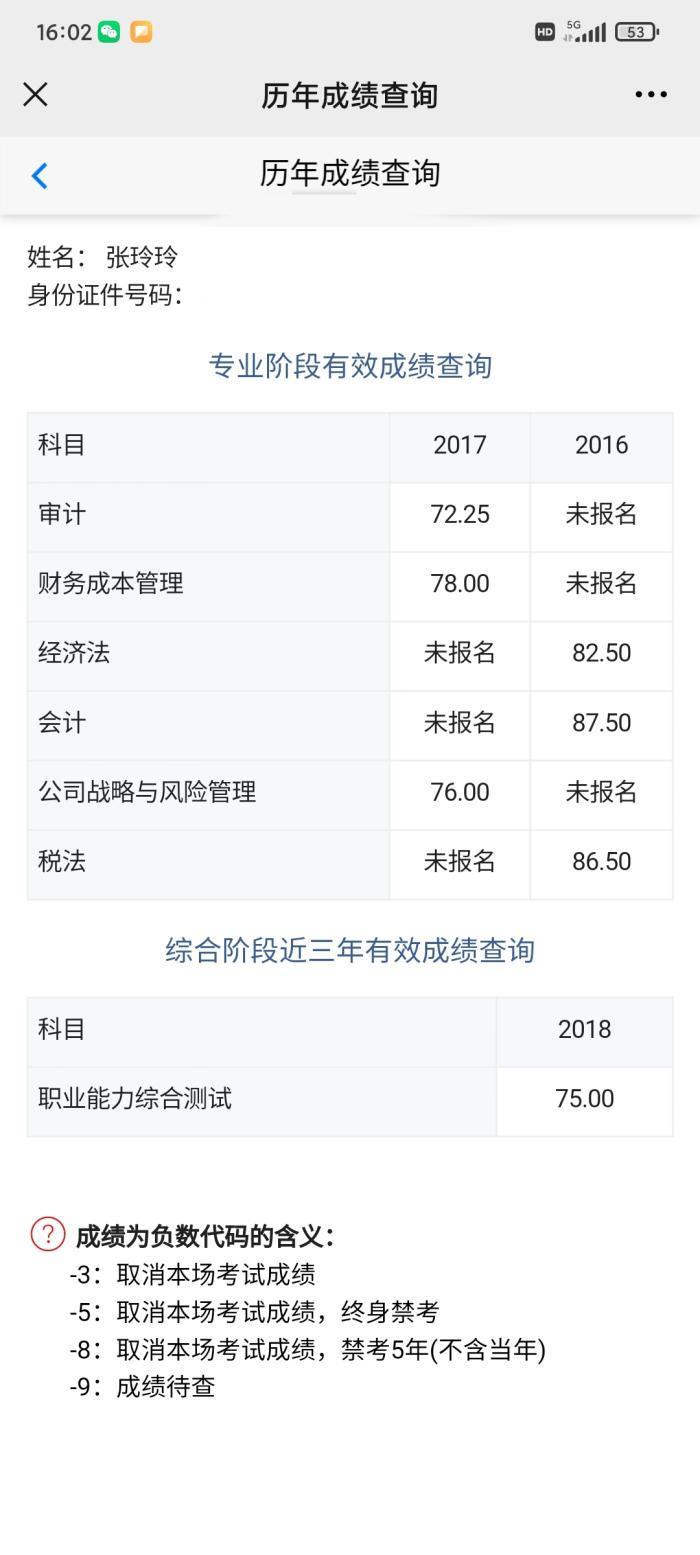The height and width of the screenshot is (1555, 700).
Task: Close the 历年成绩查询 web page
Action: pos(35,94)
